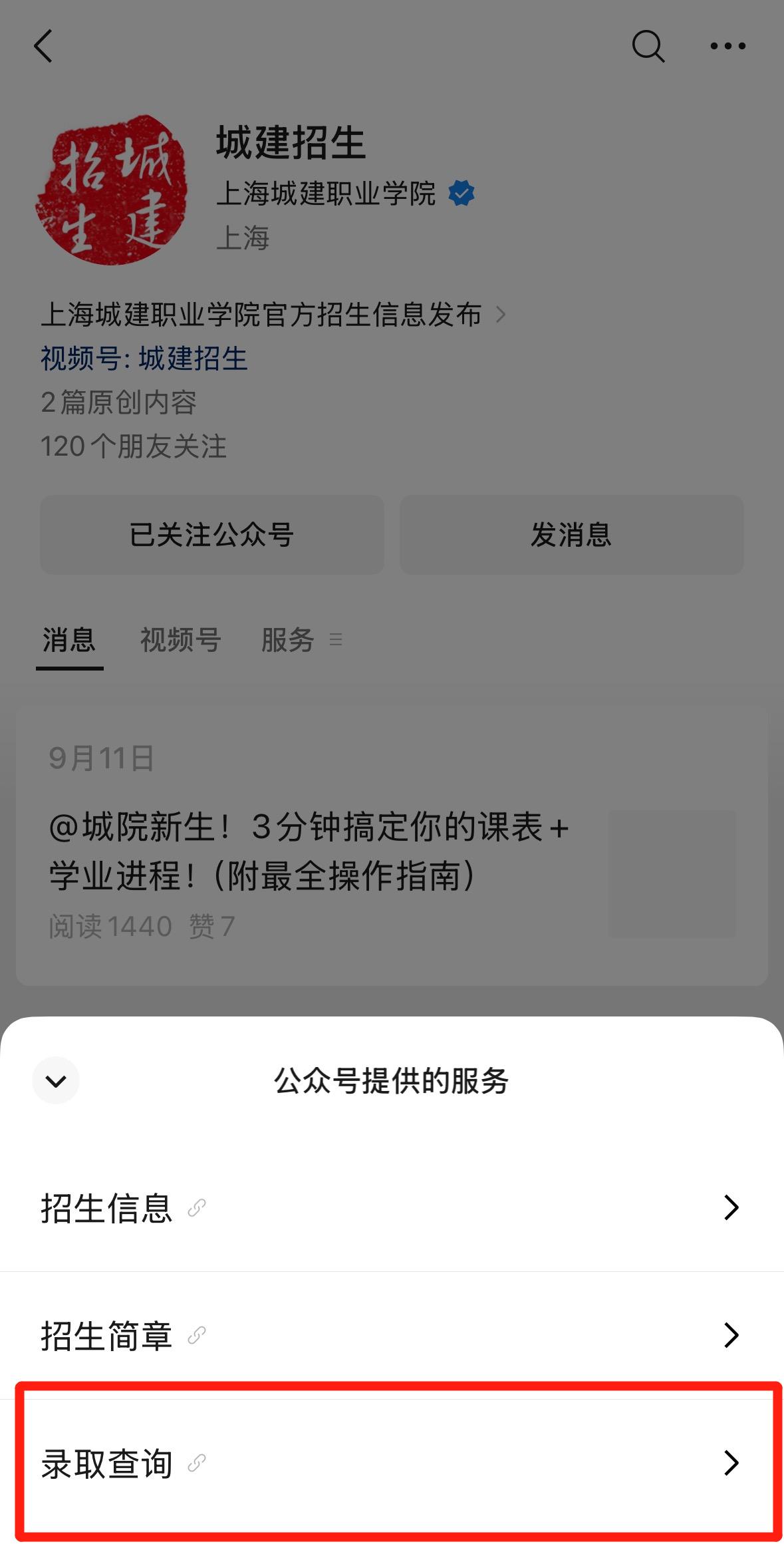This screenshot has width=784, height=1548.
Task: Switch to the 视频号 tab
Action: pyautogui.click(x=180, y=640)
